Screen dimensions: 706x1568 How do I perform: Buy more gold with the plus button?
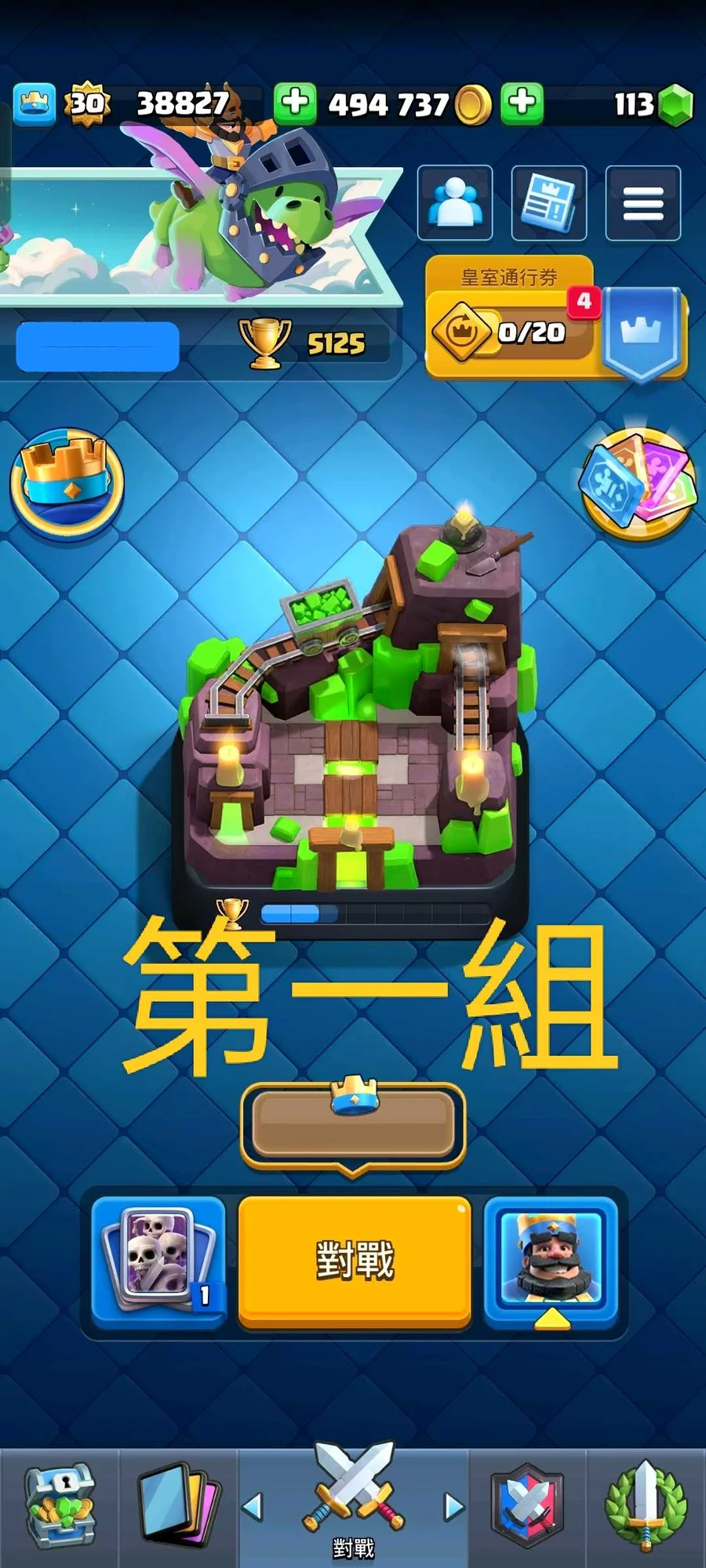click(x=522, y=103)
